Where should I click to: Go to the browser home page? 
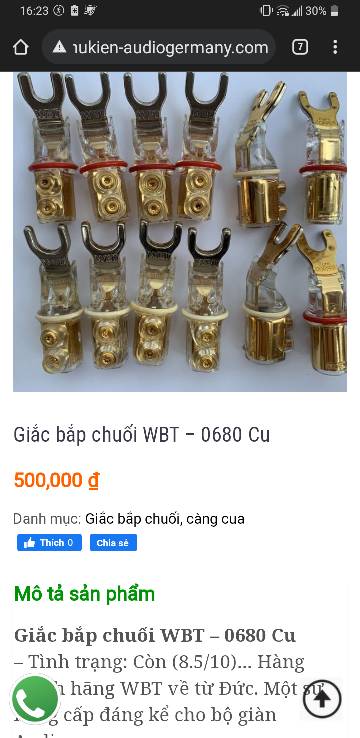coord(21,47)
